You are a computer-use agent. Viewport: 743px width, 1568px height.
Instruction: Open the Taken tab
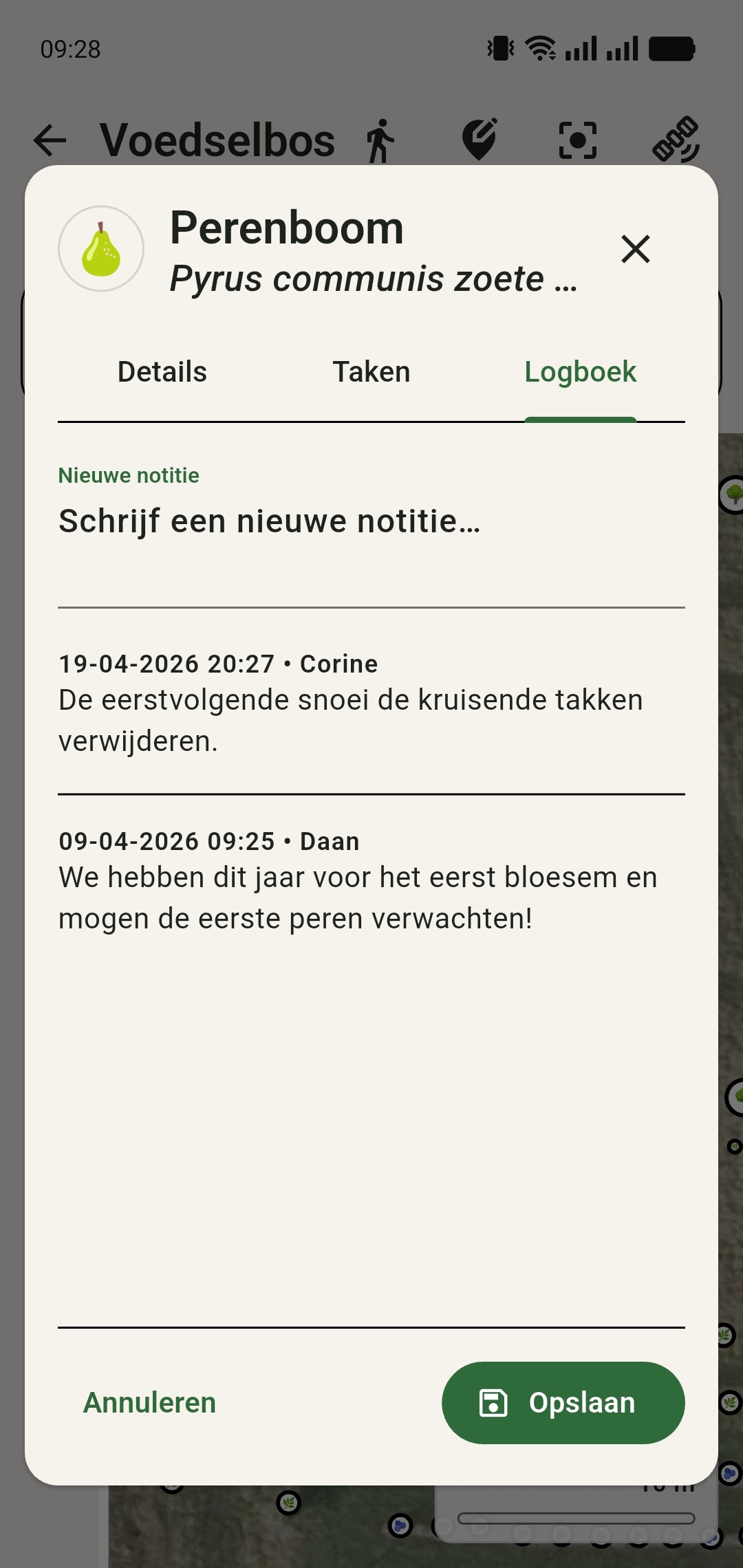[371, 371]
